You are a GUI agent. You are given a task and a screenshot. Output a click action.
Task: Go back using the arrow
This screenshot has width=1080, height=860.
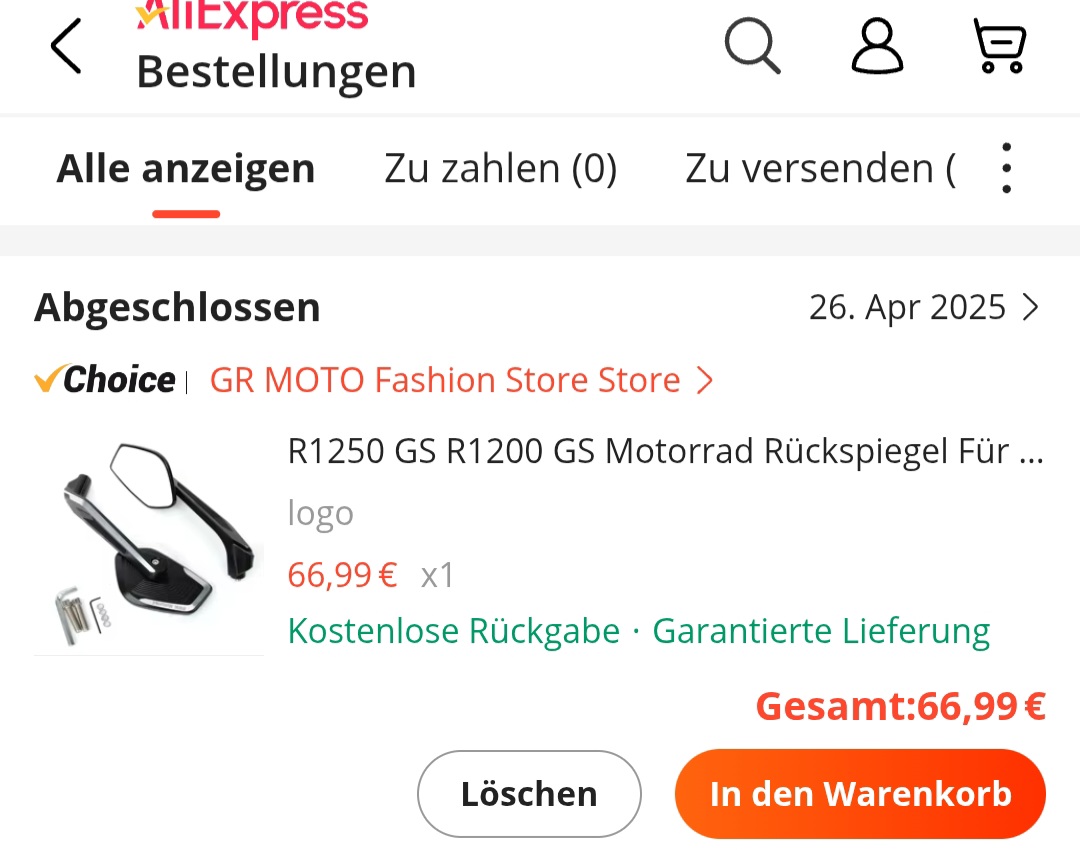pos(66,47)
